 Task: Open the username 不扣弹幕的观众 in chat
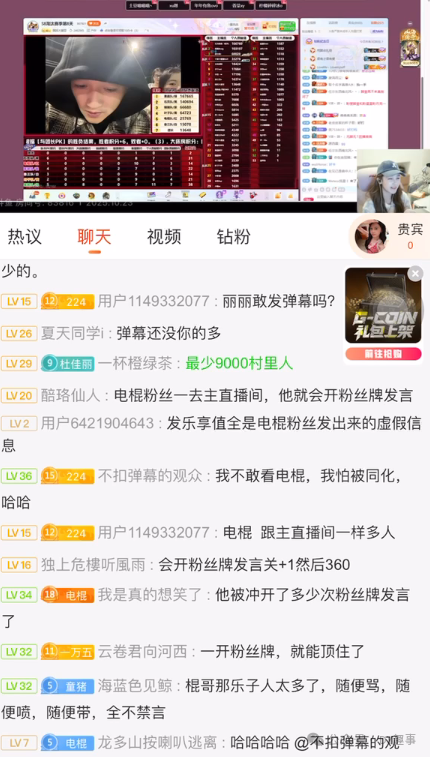coord(150,476)
